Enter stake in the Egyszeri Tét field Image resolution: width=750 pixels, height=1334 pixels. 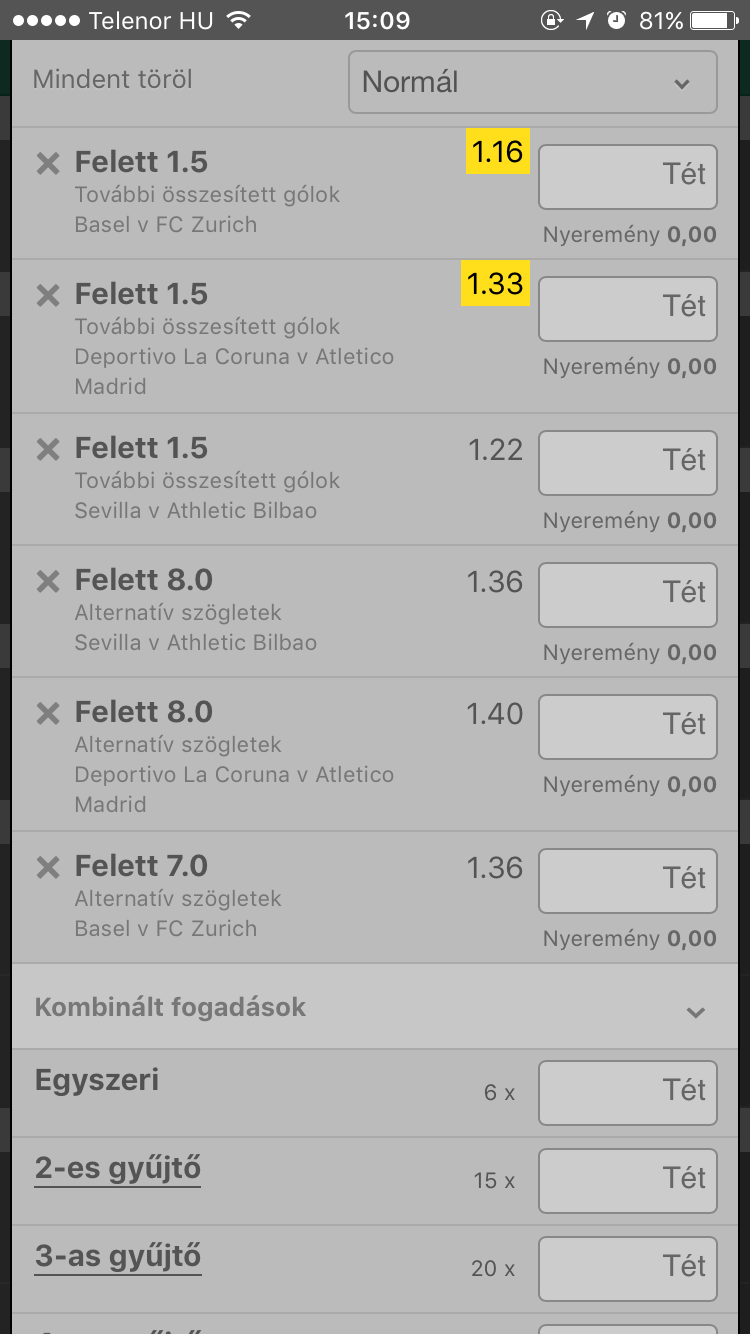pos(628,1092)
